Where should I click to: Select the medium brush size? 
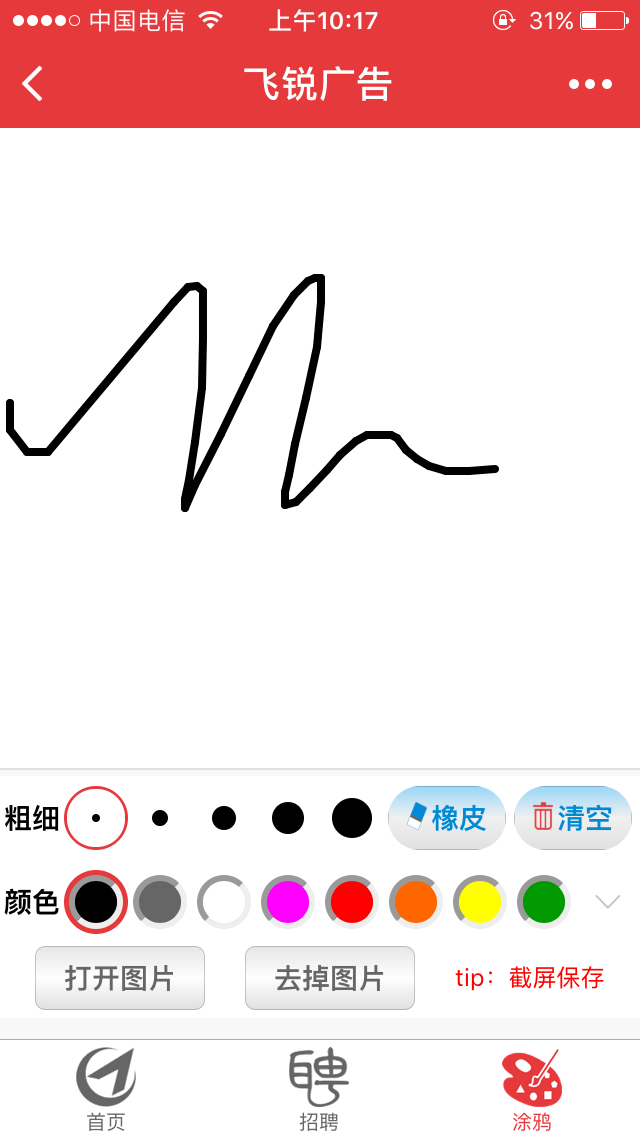pos(224,818)
